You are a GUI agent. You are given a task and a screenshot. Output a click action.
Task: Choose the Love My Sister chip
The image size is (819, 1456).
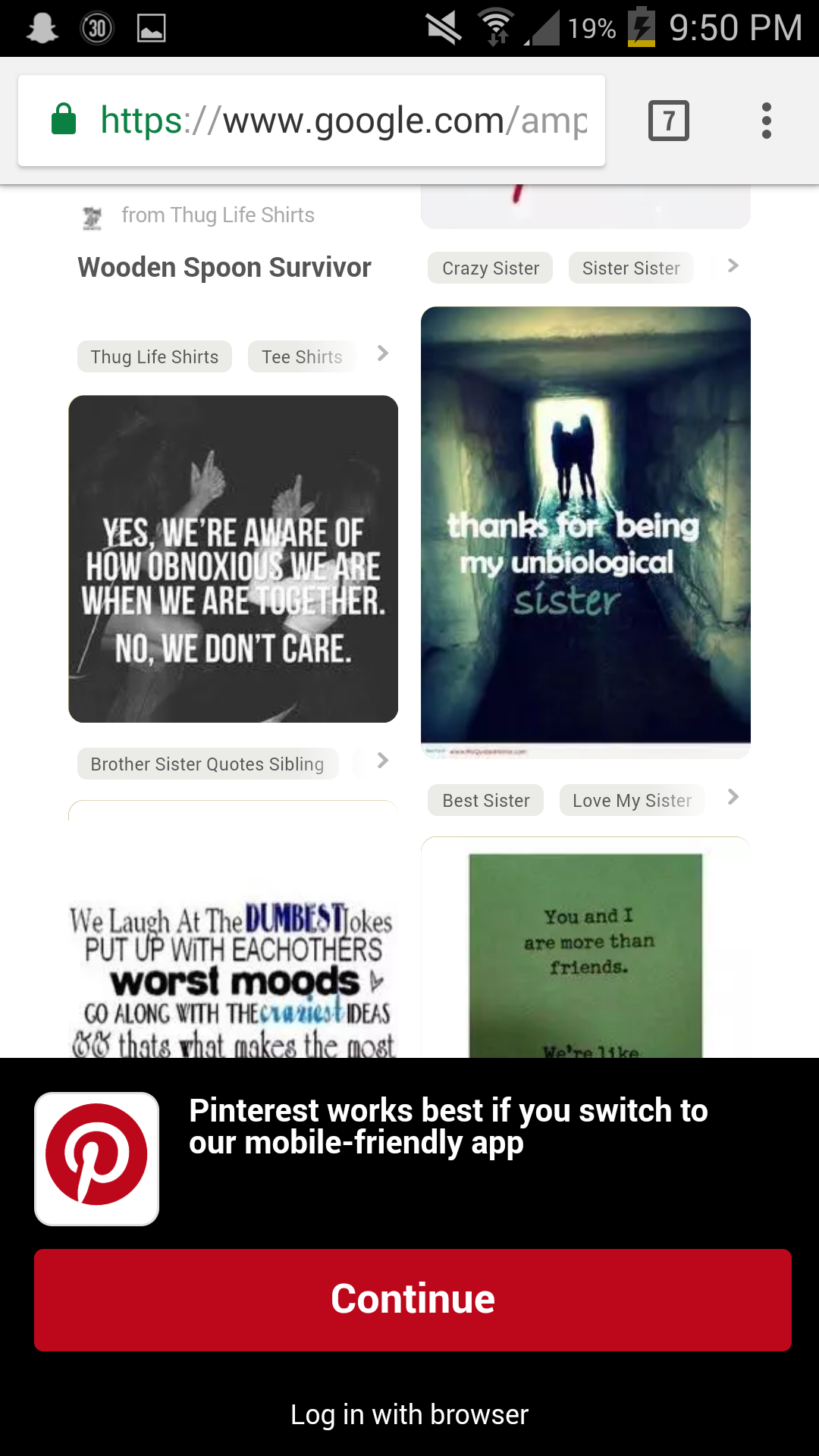click(x=631, y=801)
